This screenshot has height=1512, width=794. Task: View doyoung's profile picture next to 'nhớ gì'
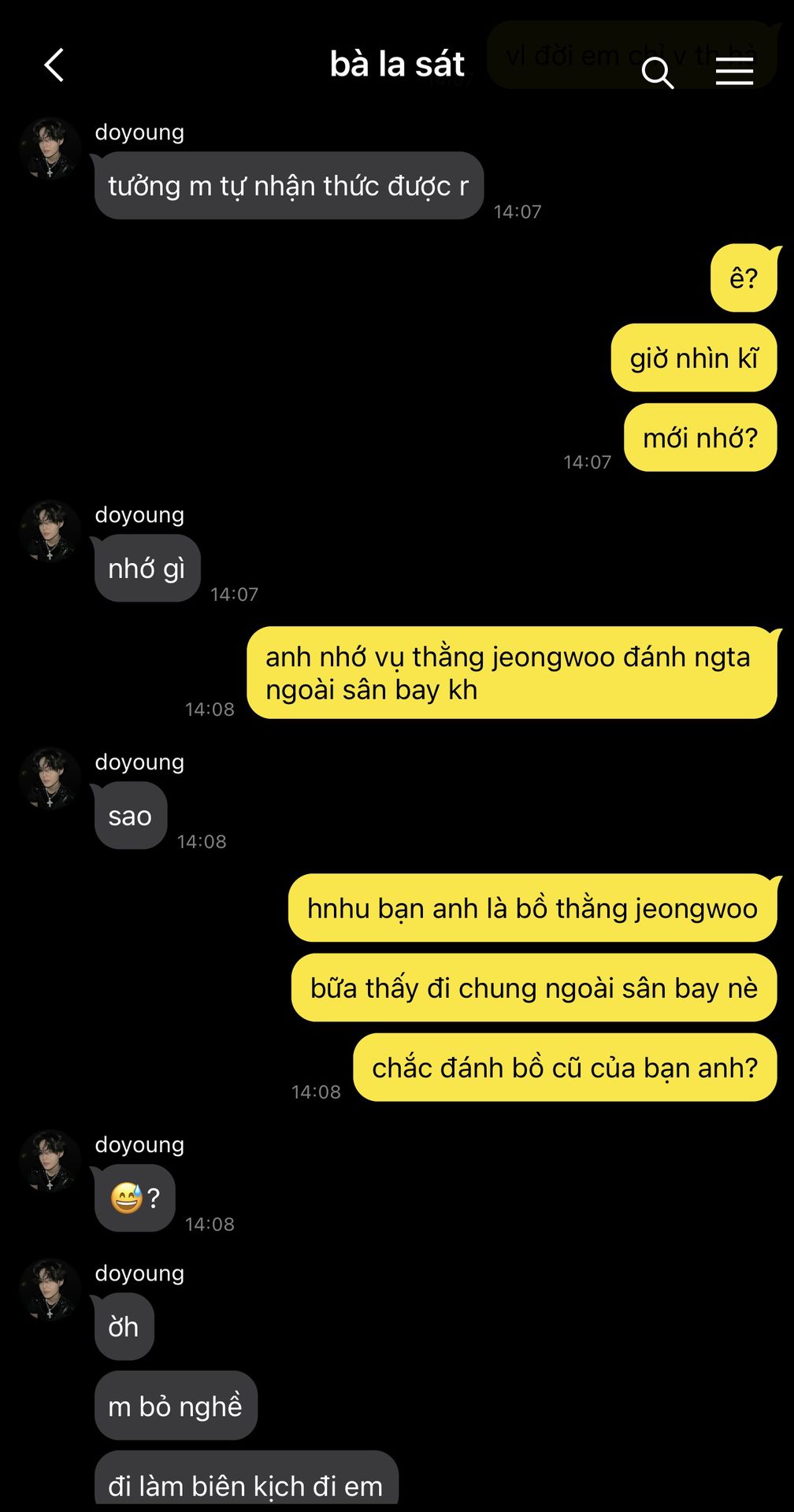pyautogui.click(x=50, y=532)
